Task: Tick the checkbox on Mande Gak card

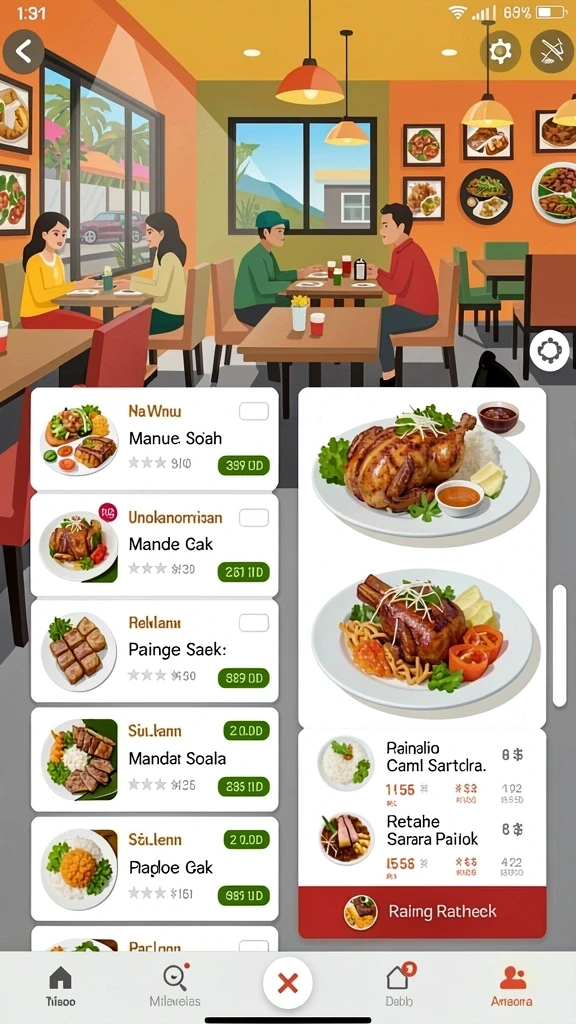Action: click(254, 518)
